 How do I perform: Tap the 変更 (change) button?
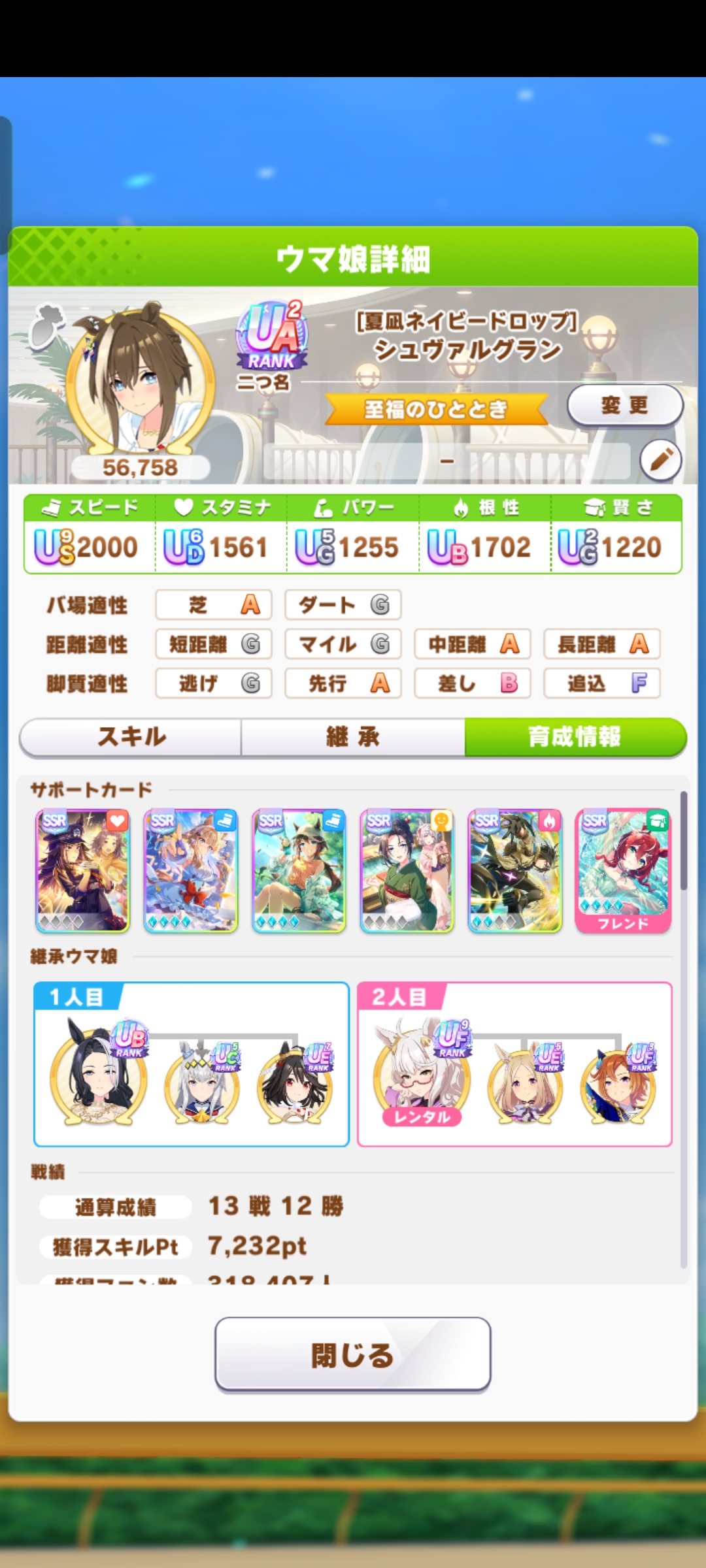pyautogui.click(x=624, y=405)
